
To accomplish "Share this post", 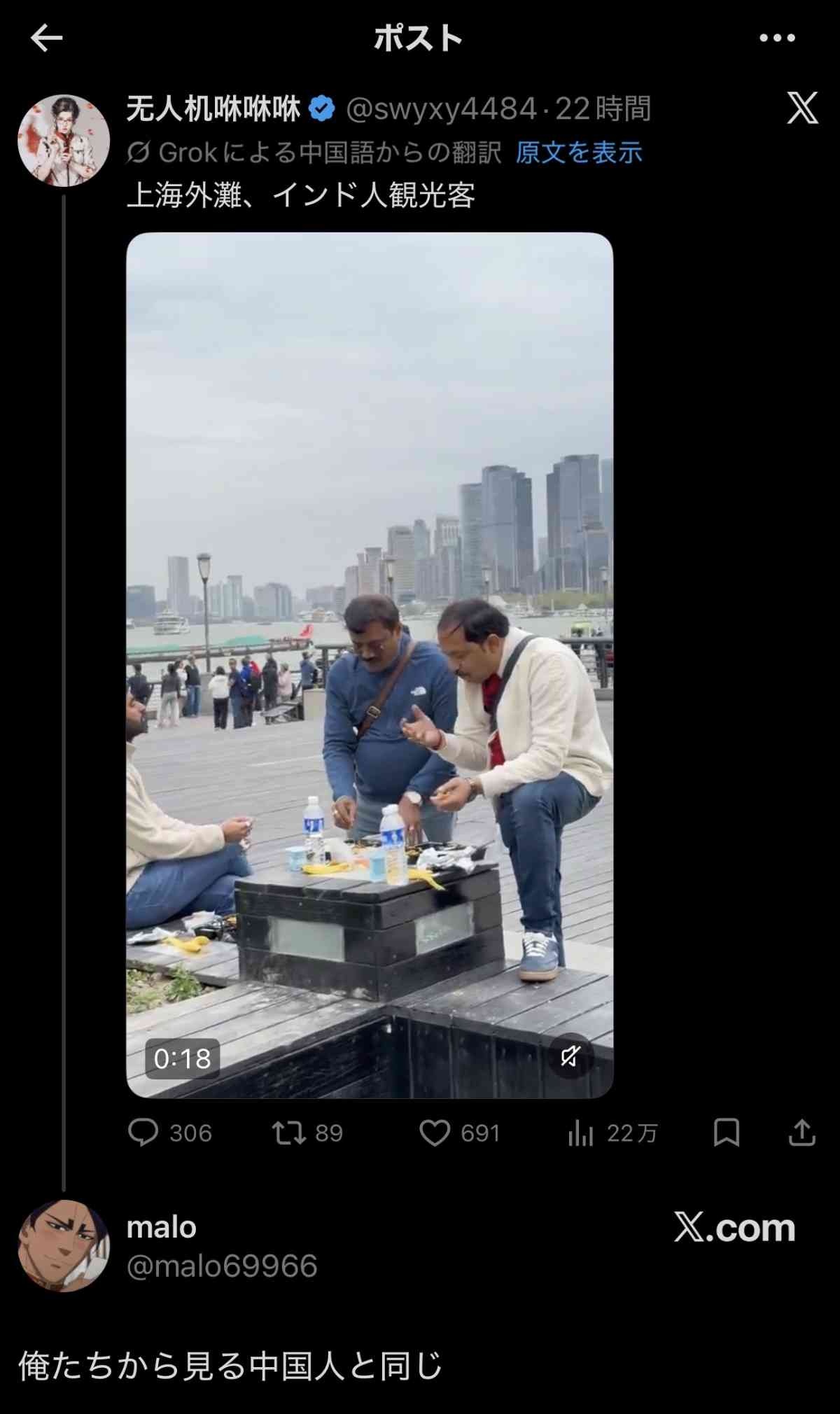I will click(x=801, y=1133).
